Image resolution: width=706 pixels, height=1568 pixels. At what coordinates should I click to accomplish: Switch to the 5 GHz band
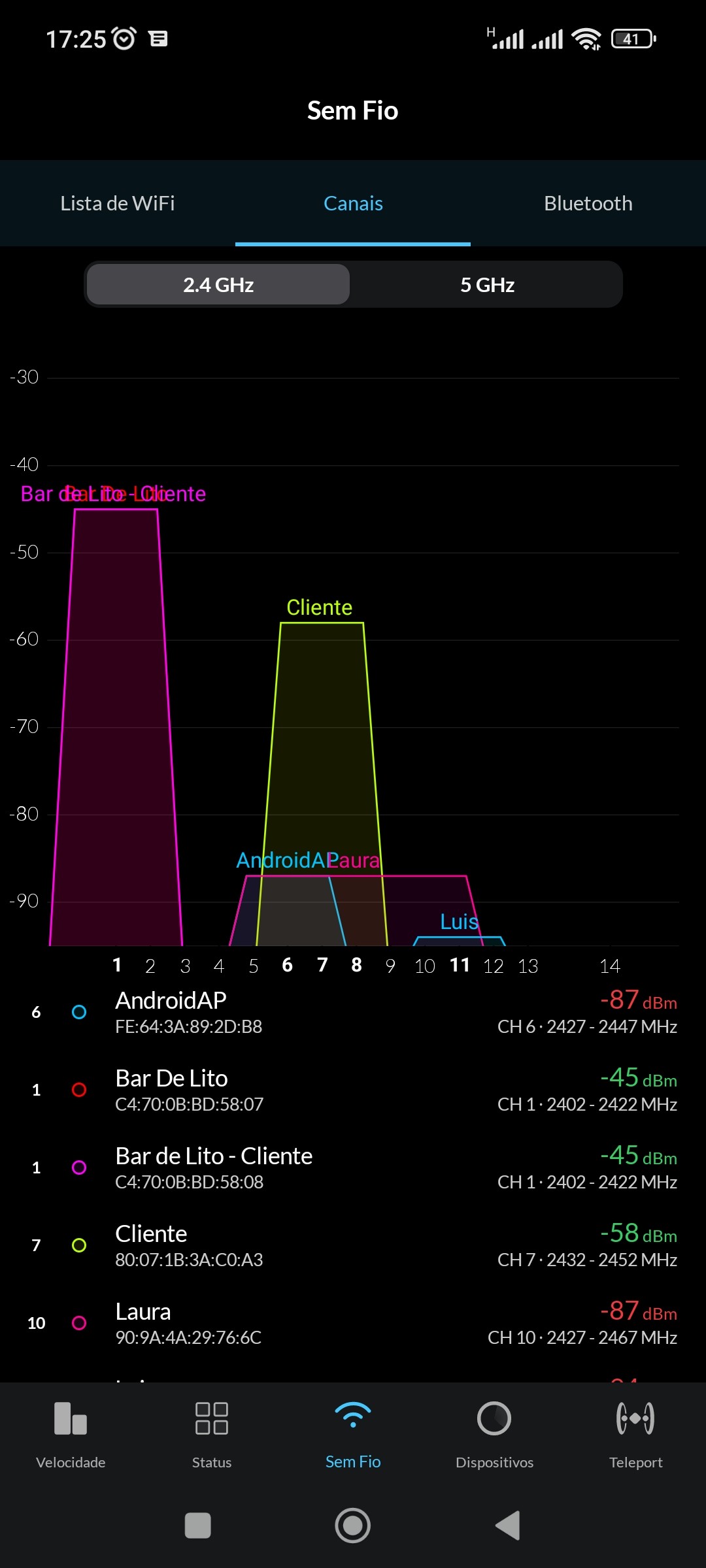point(487,285)
